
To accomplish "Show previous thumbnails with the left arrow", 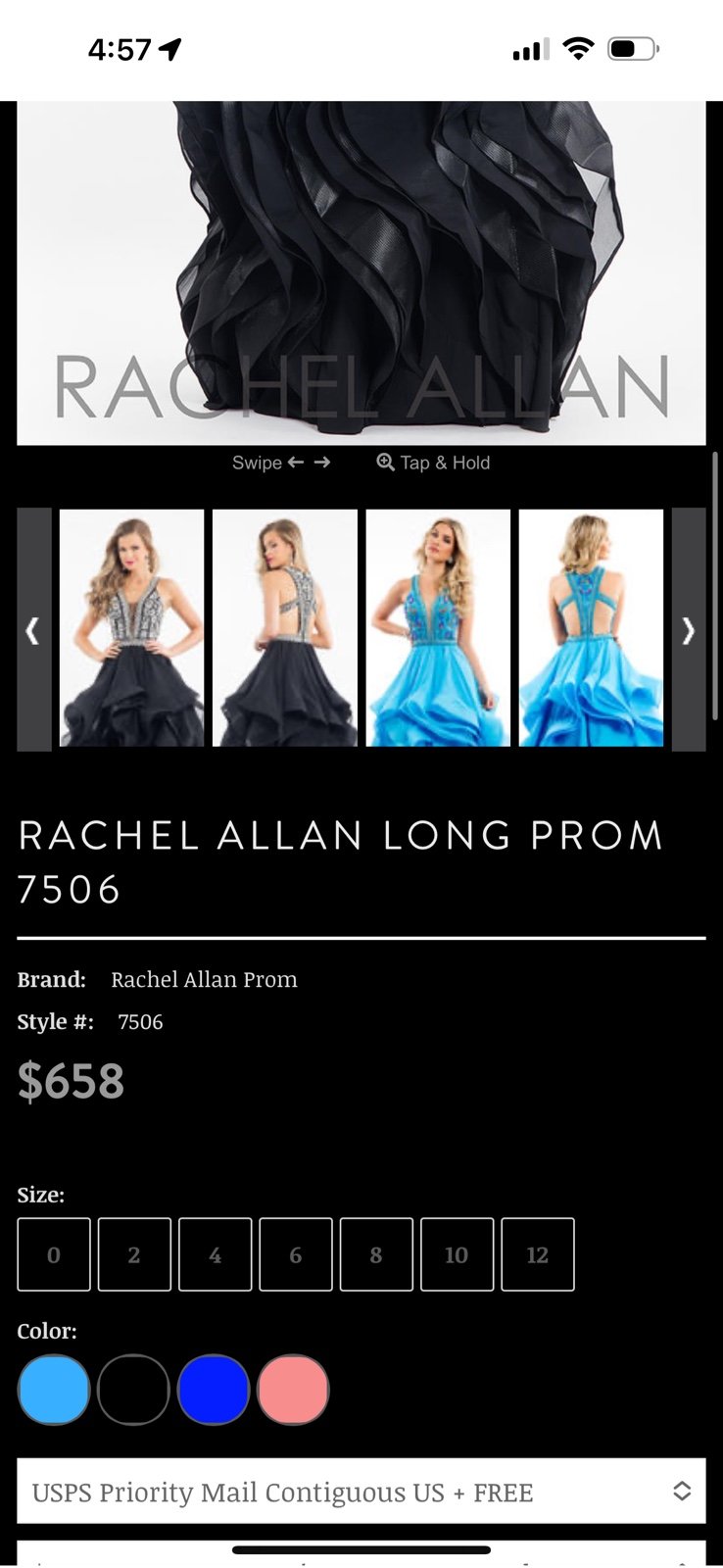I will [34, 629].
